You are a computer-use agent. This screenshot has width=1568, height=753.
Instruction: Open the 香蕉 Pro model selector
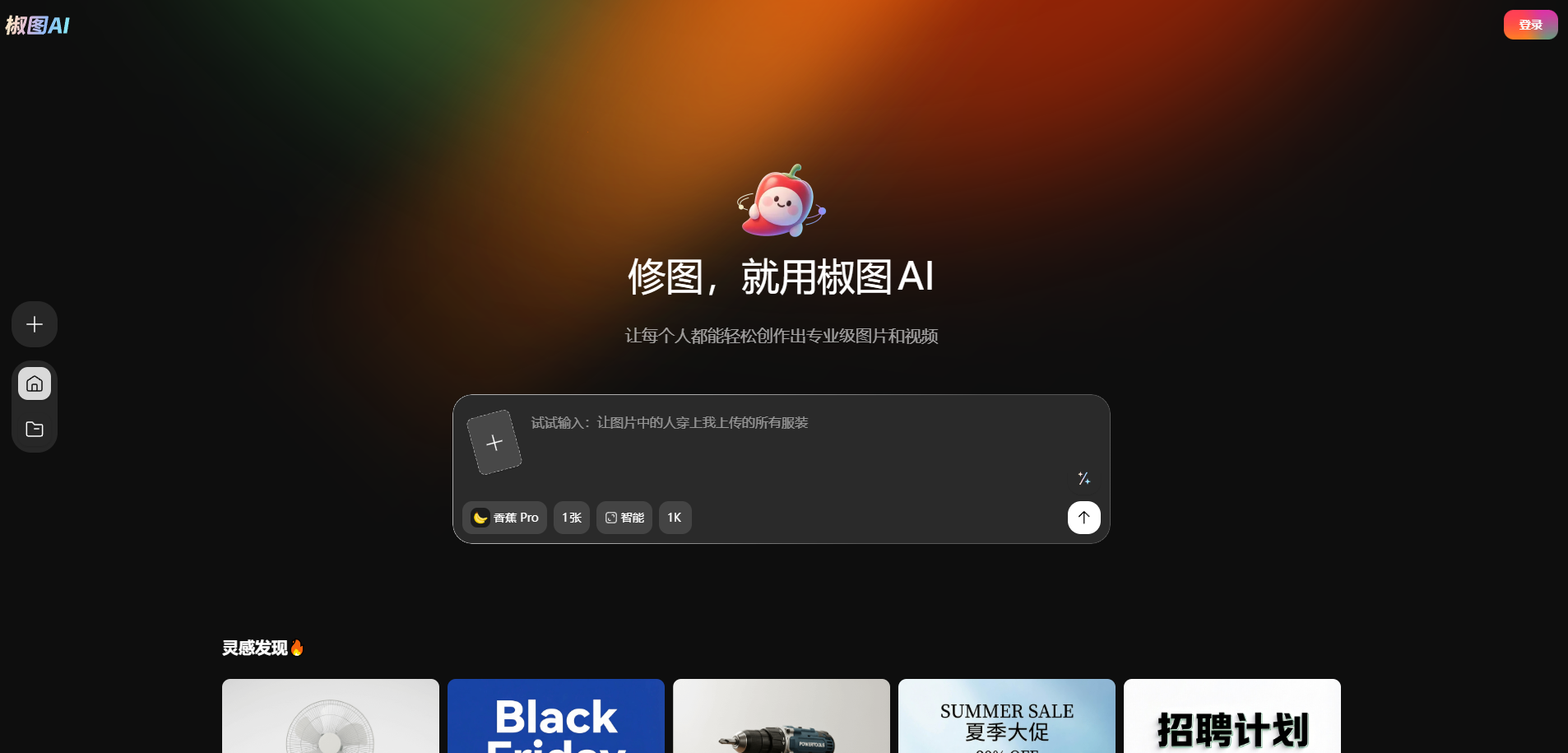coord(504,518)
